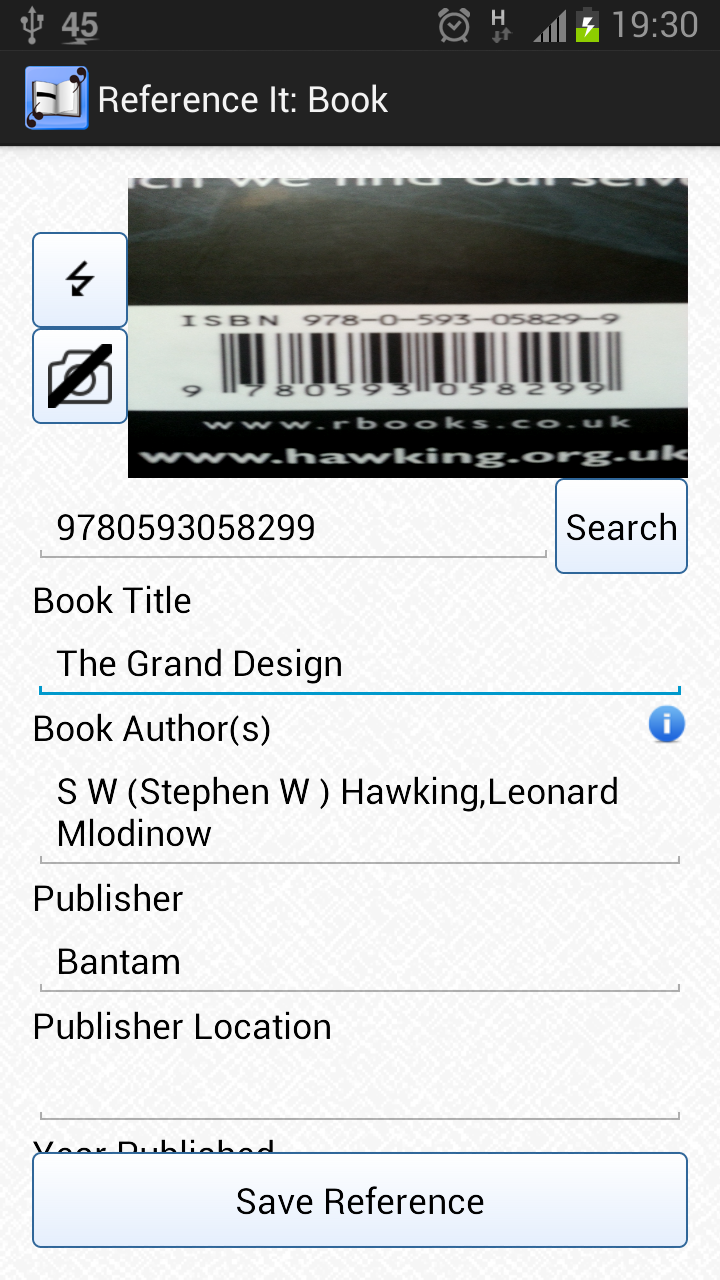Edit the Book Title field
The height and width of the screenshot is (1280, 720).
pyautogui.click(x=360, y=663)
